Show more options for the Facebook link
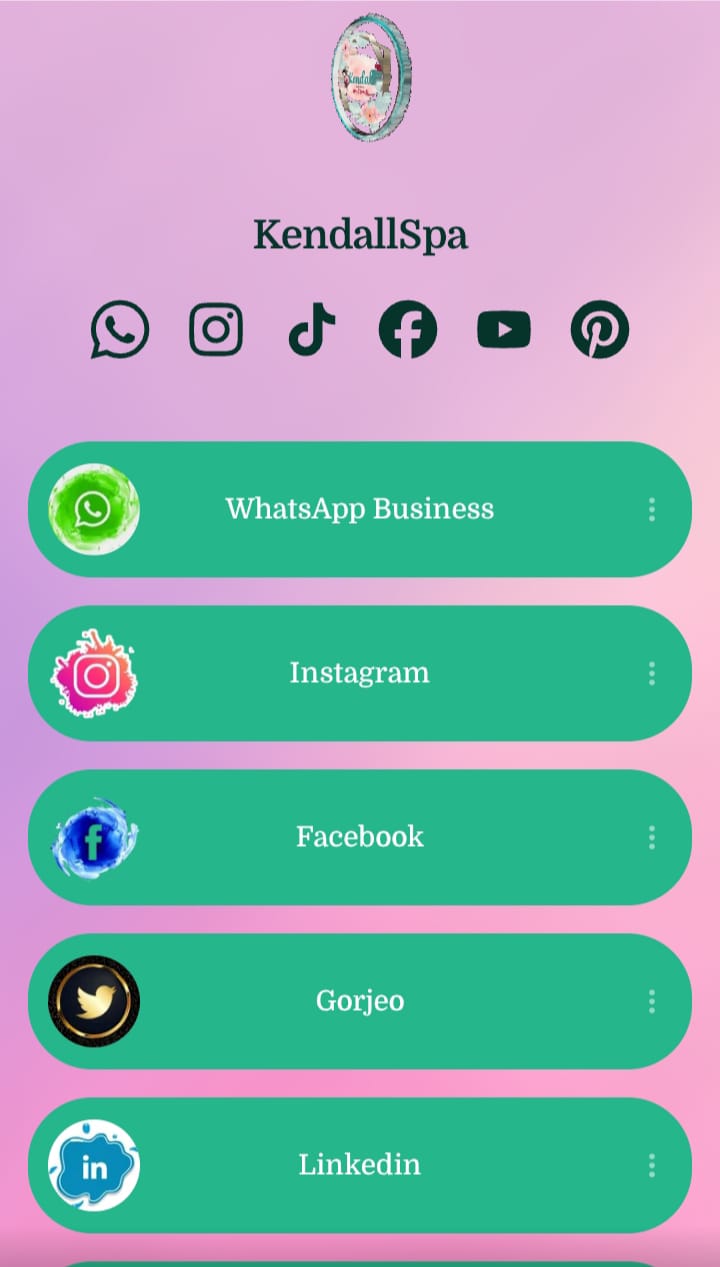 pyautogui.click(x=651, y=837)
